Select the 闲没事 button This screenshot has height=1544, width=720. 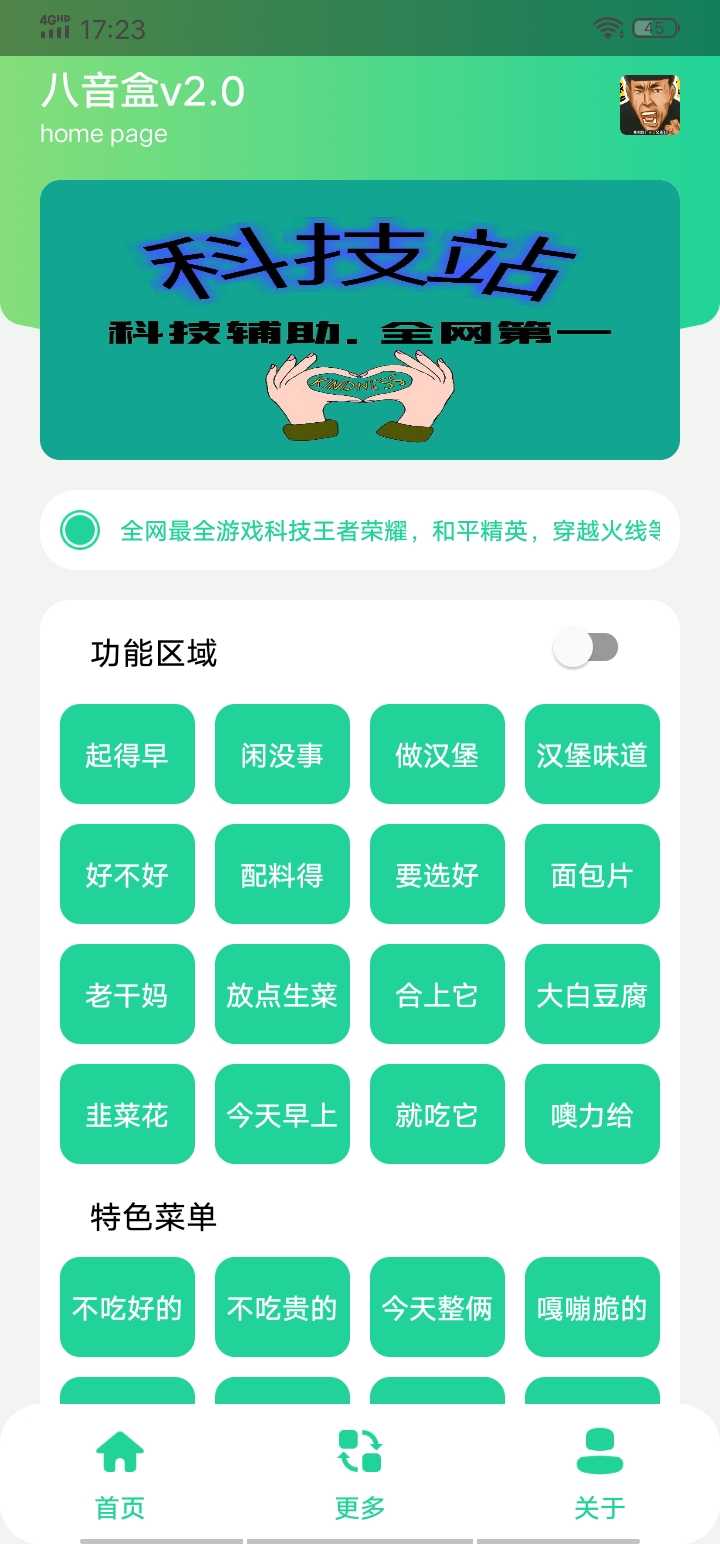[282, 754]
